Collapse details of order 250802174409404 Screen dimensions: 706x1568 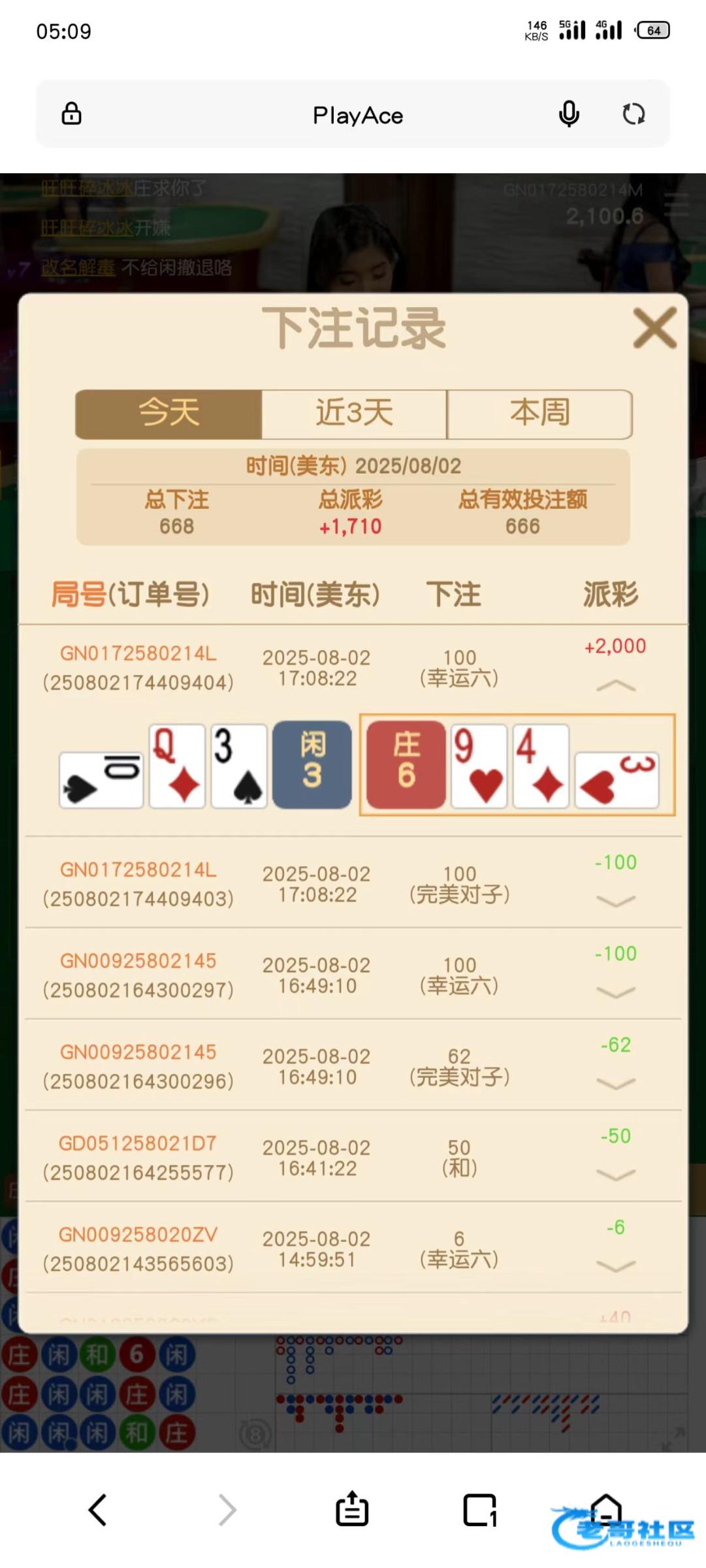615,685
